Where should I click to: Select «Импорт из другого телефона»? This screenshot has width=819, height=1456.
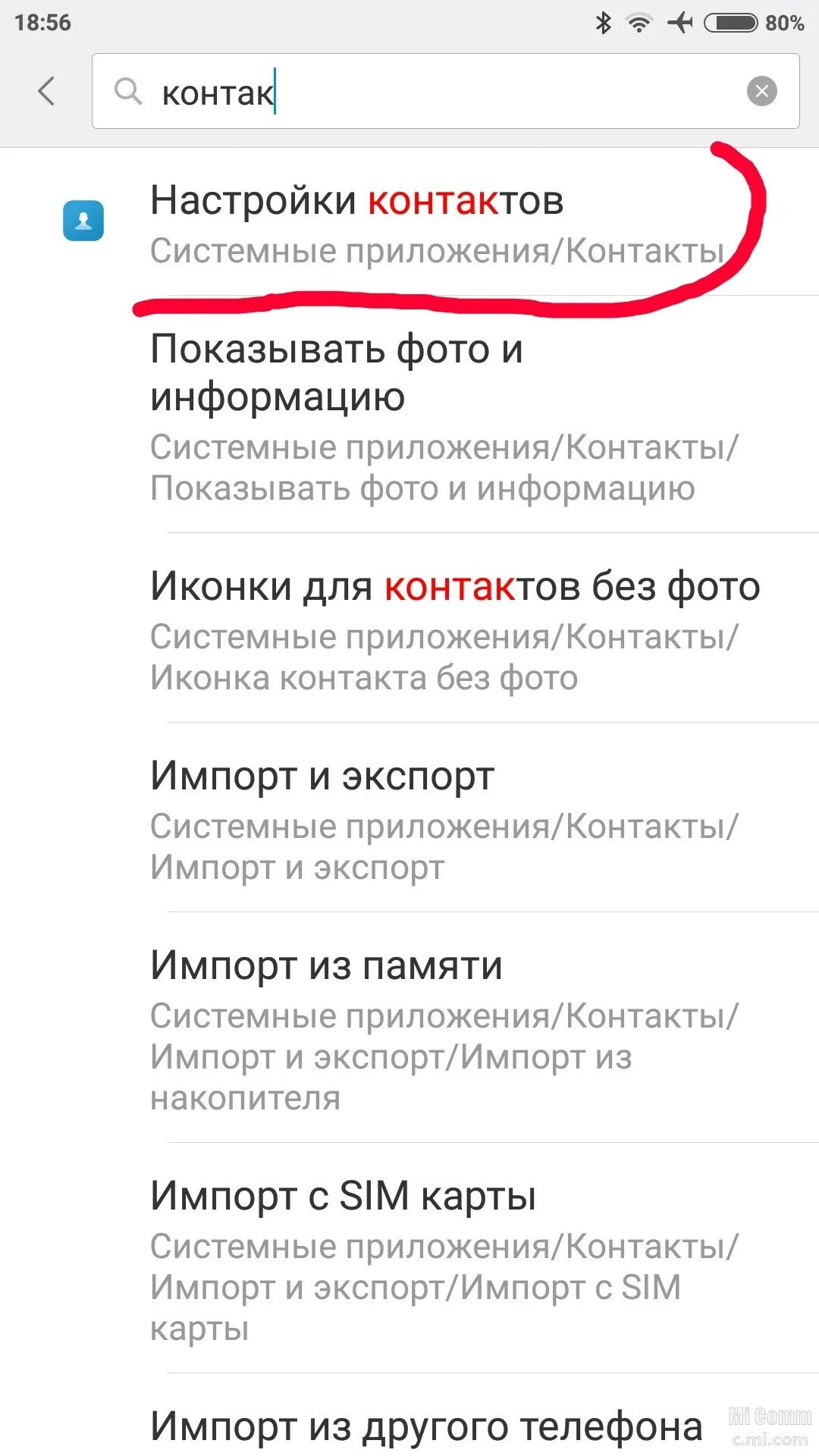click(409, 1416)
